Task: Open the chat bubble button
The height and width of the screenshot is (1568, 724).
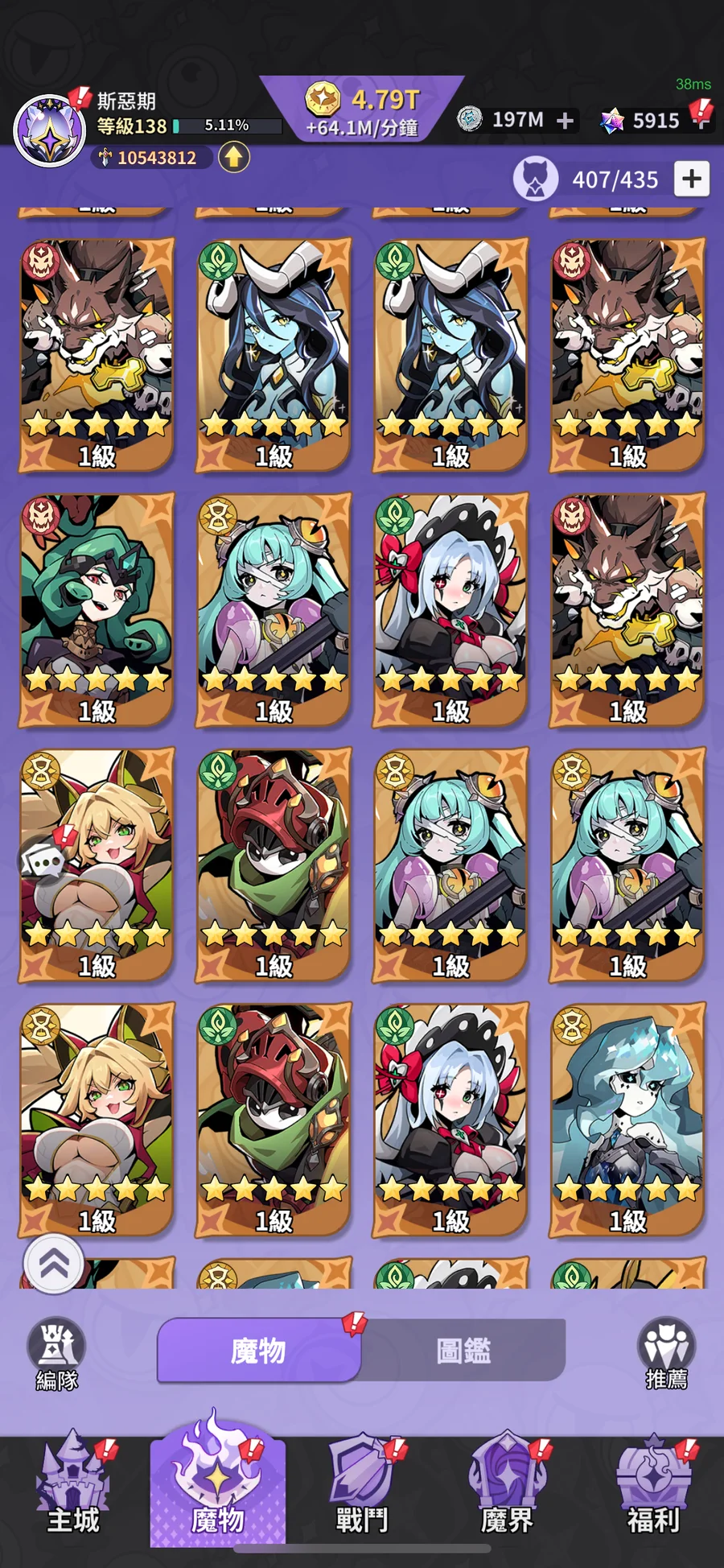Action: coord(43,863)
